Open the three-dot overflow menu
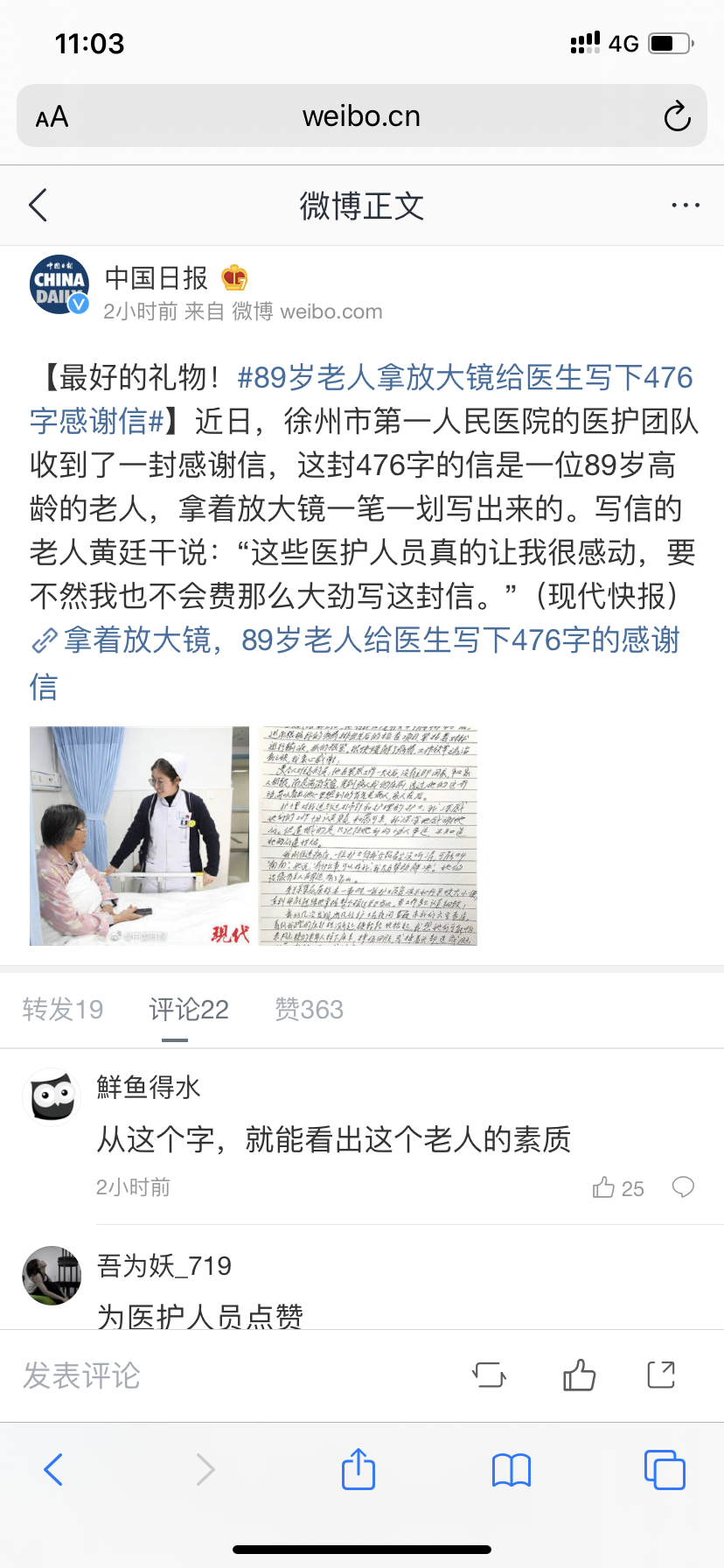The width and height of the screenshot is (724, 1568). (x=685, y=206)
